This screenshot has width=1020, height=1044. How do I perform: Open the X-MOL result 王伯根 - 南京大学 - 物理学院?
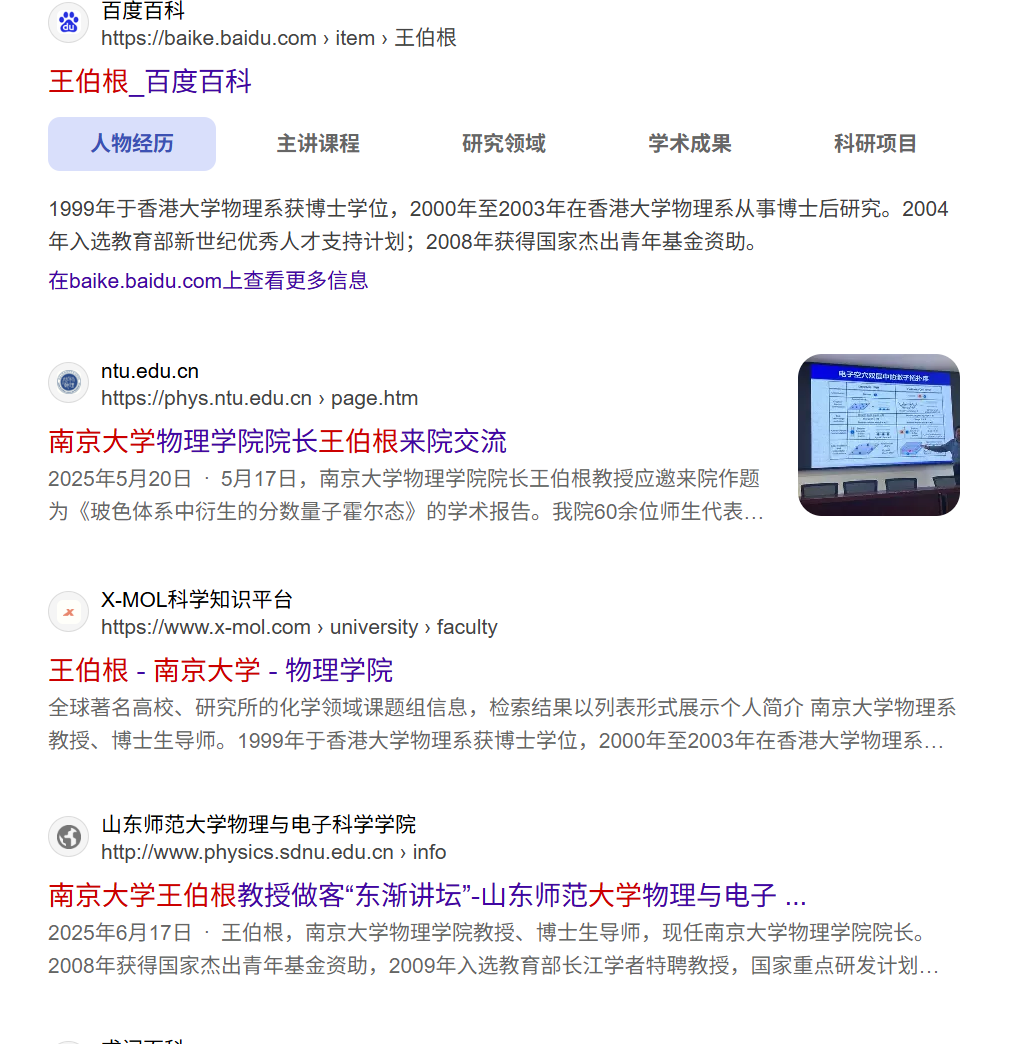[x=220, y=670]
